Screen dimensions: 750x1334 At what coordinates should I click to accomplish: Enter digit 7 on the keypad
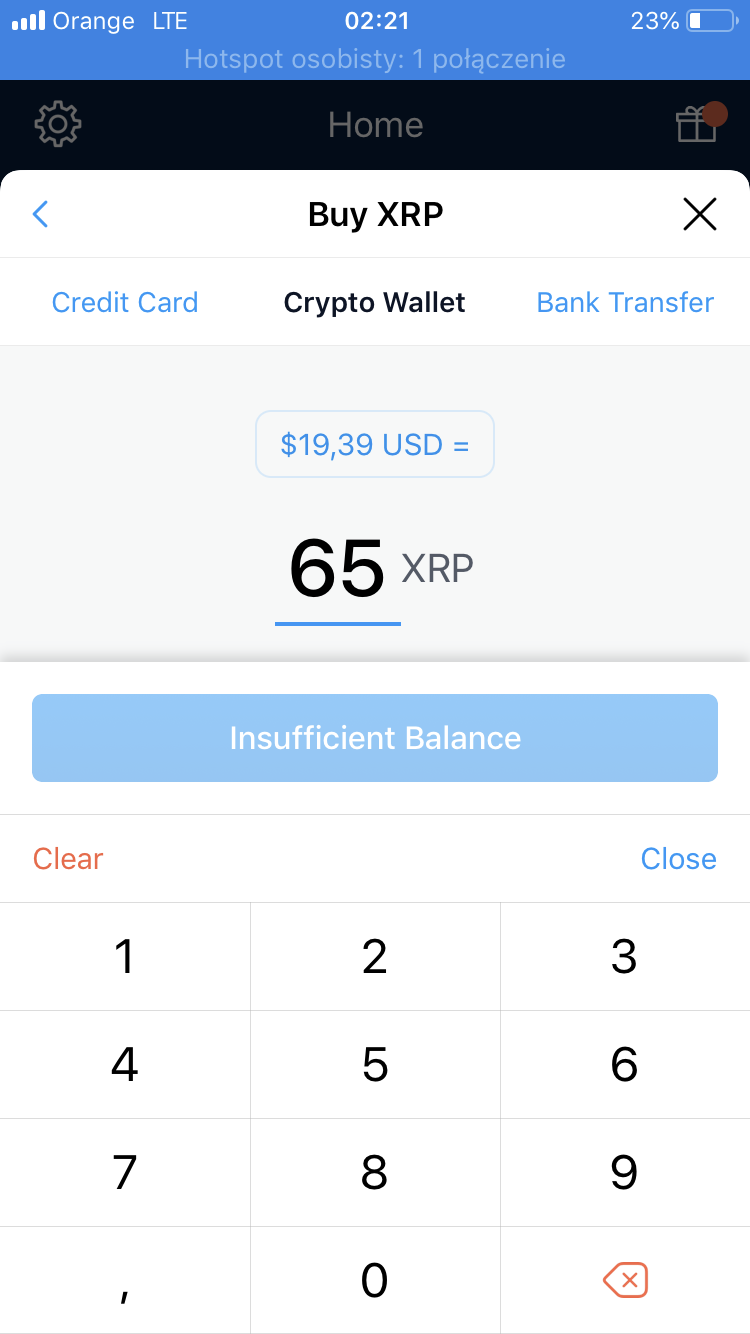click(x=125, y=1173)
